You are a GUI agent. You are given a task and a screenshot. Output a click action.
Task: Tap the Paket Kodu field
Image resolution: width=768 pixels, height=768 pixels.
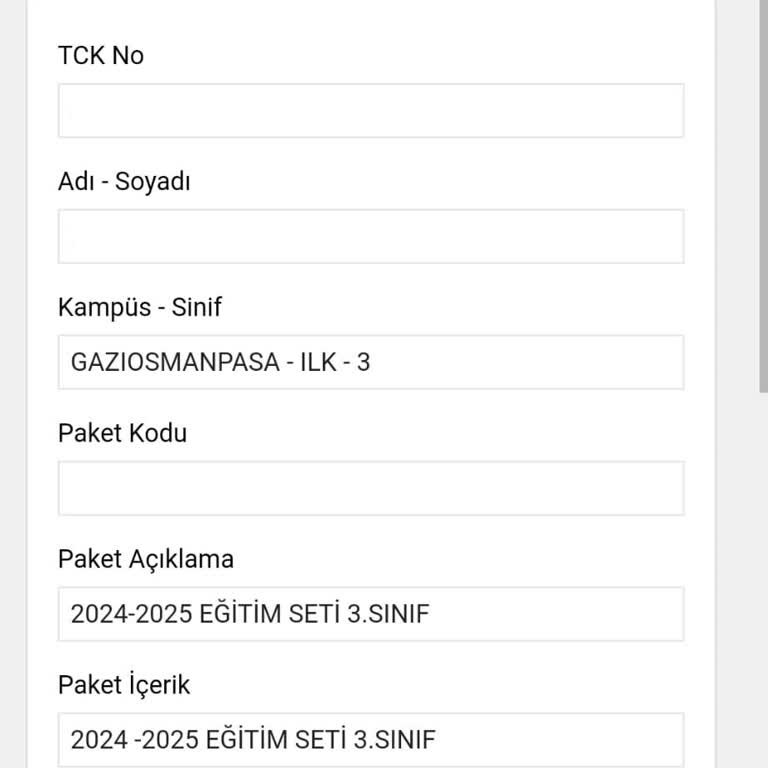coord(370,488)
